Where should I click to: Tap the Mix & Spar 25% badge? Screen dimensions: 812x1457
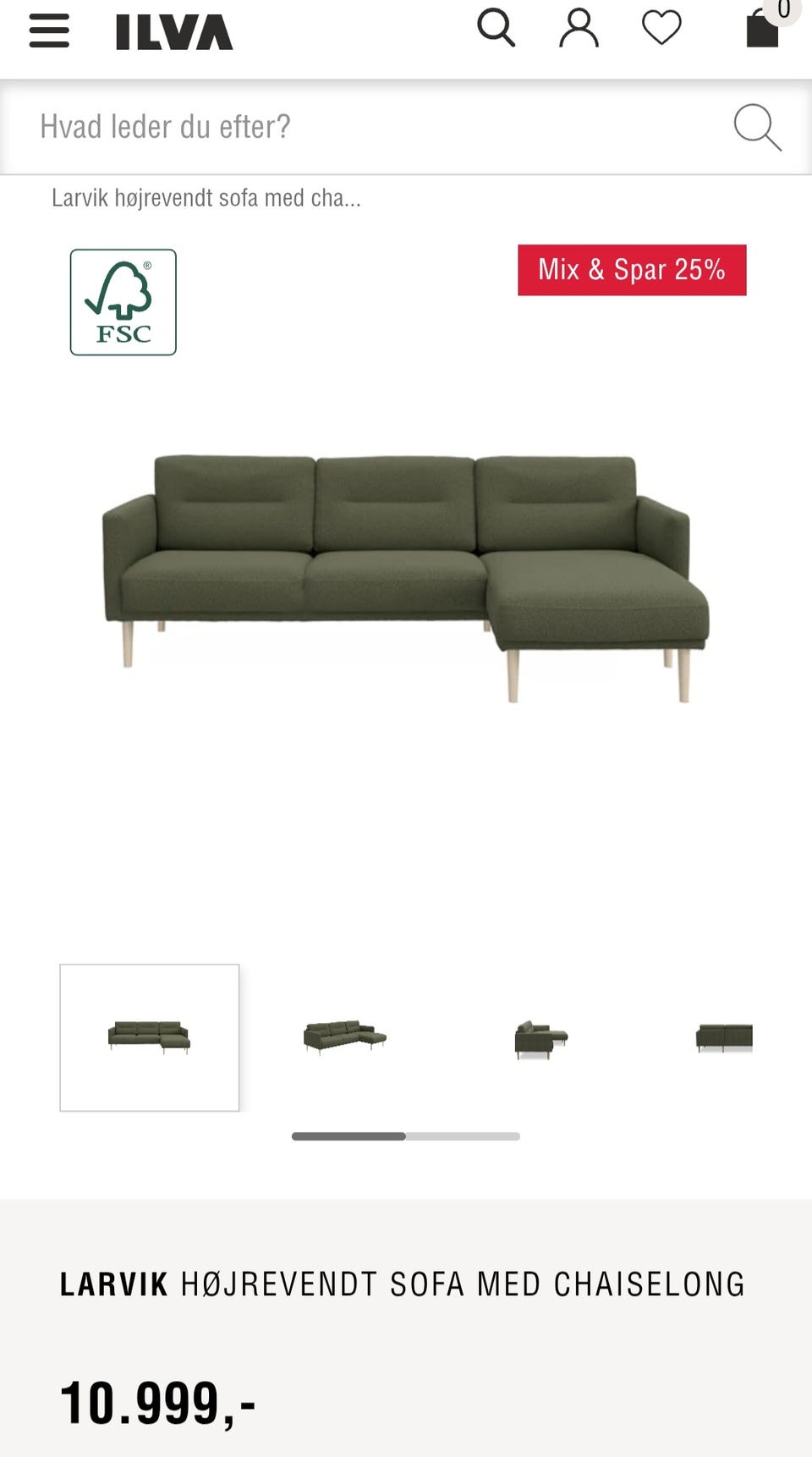click(x=632, y=270)
